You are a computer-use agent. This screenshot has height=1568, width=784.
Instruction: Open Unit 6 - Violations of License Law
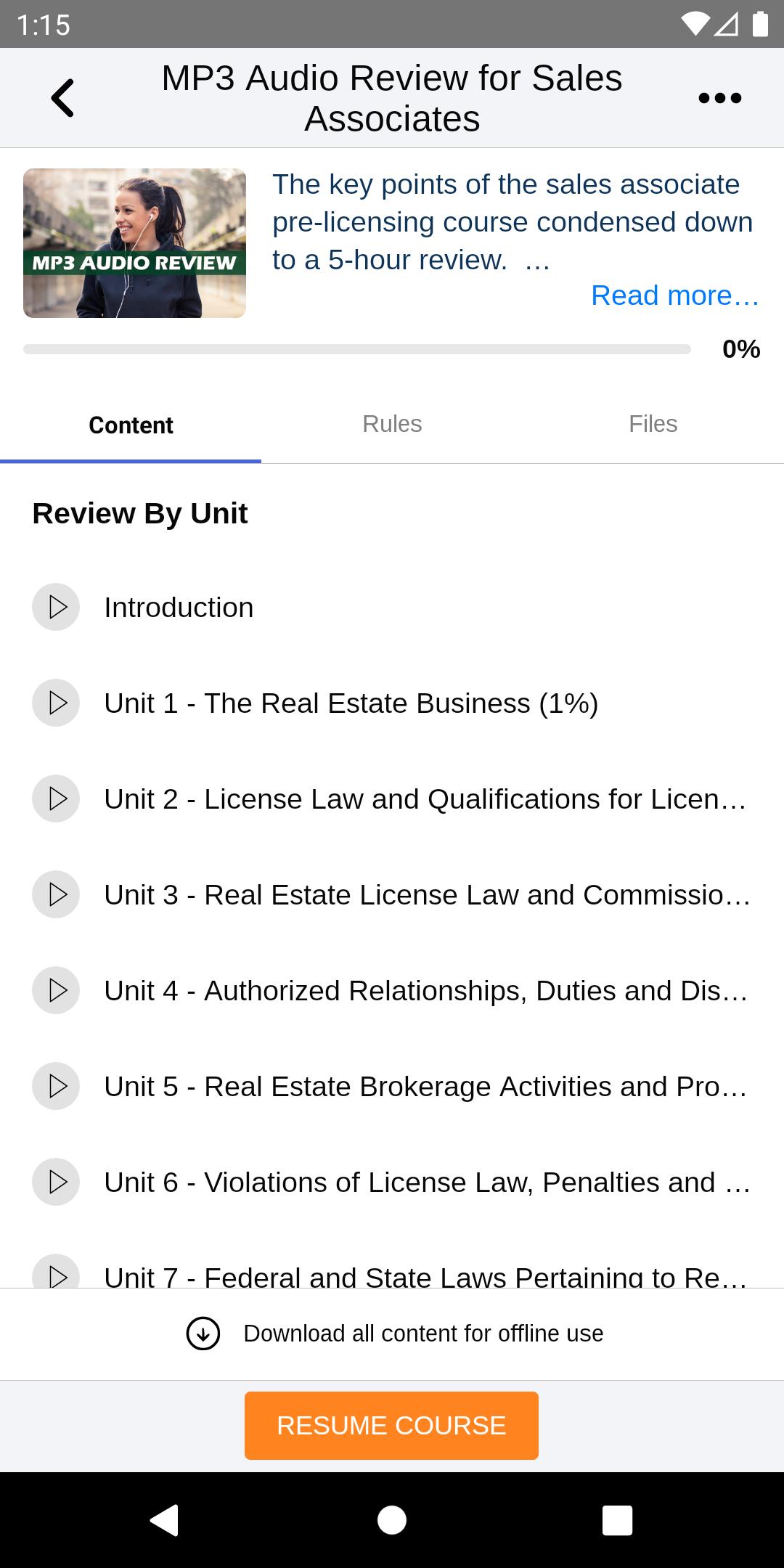(392, 1182)
